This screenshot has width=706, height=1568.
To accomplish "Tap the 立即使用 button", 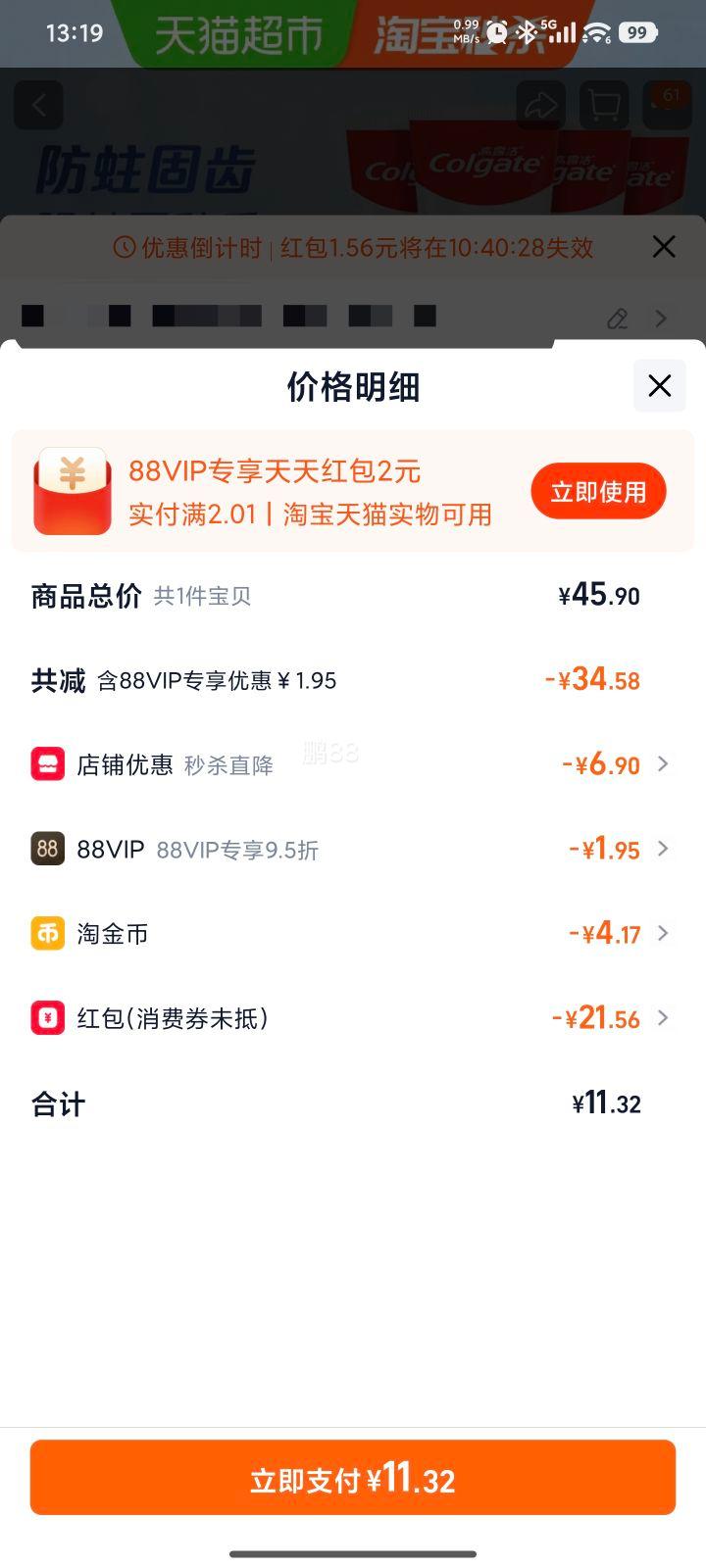I will click(x=598, y=490).
